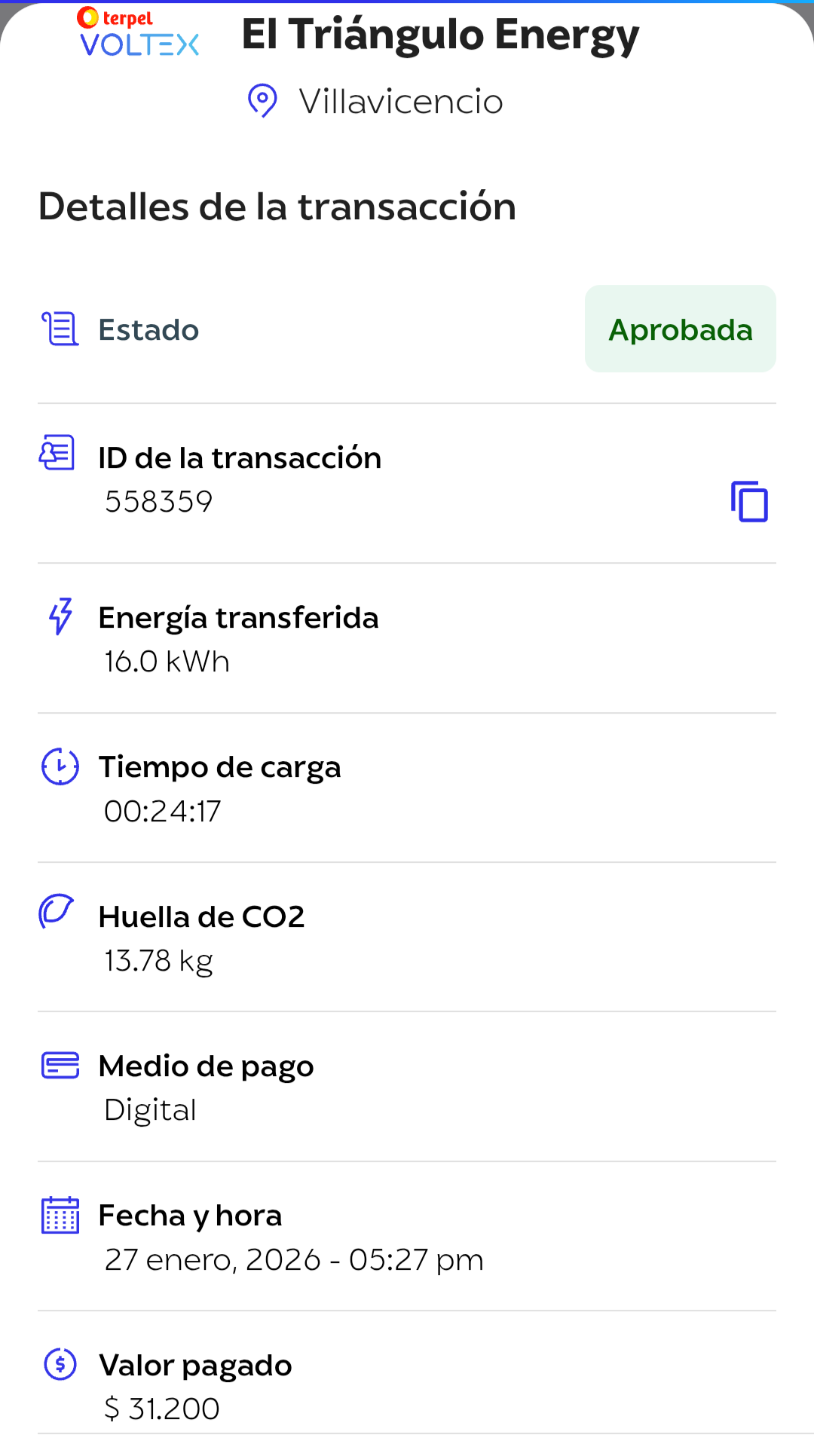This screenshot has width=814, height=1456.
Task: Copy the transaction ID 558359
Action: [x=749, y=502]
